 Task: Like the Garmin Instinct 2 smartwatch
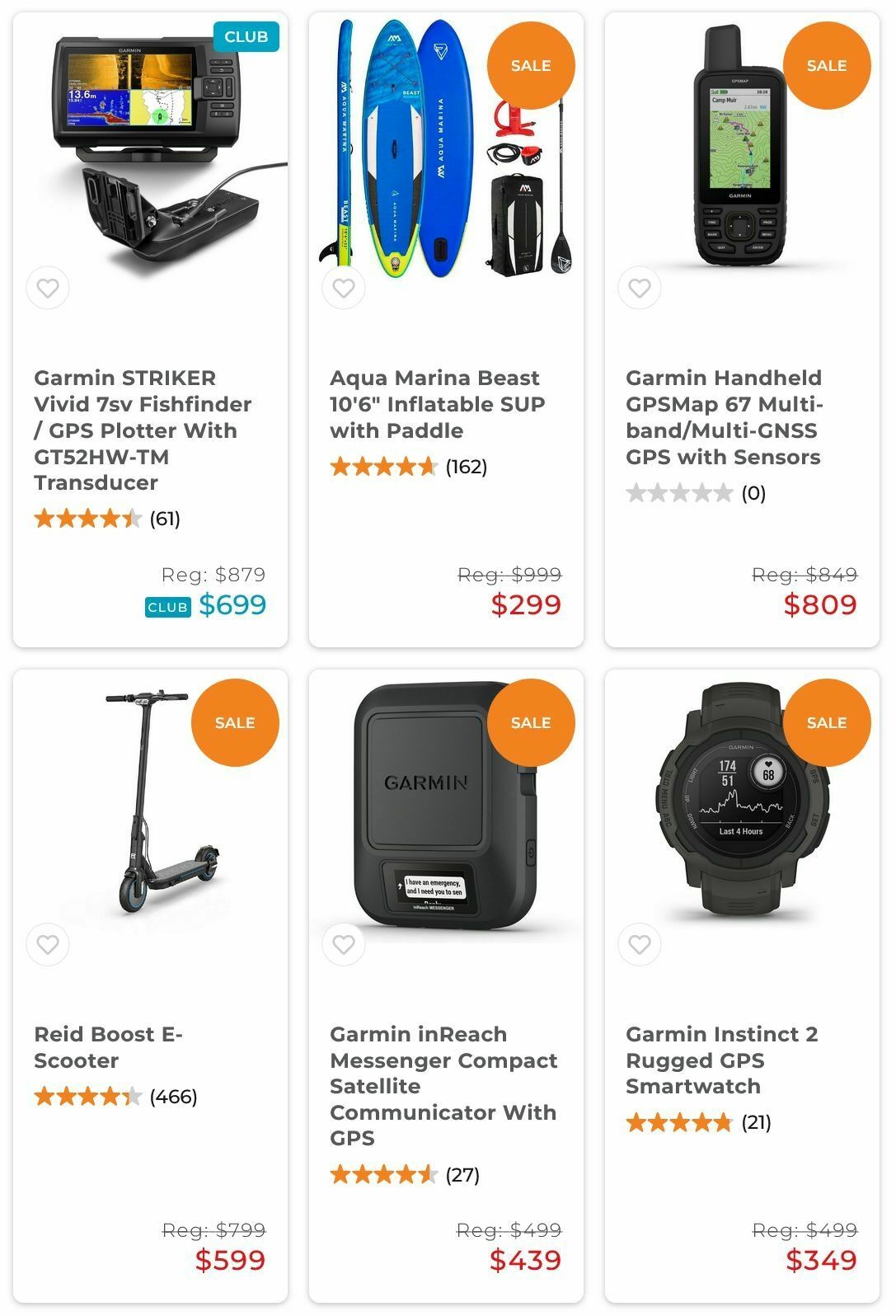[x=640, y=944]
